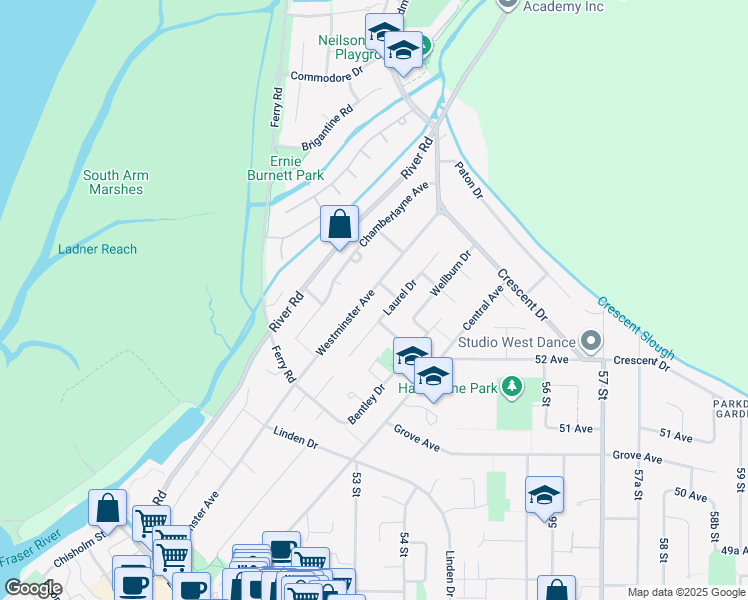Viewport: 748px width, 600px height.
Task: Select the green tree pin for Hawthorne Park
Action: (512, 386)
